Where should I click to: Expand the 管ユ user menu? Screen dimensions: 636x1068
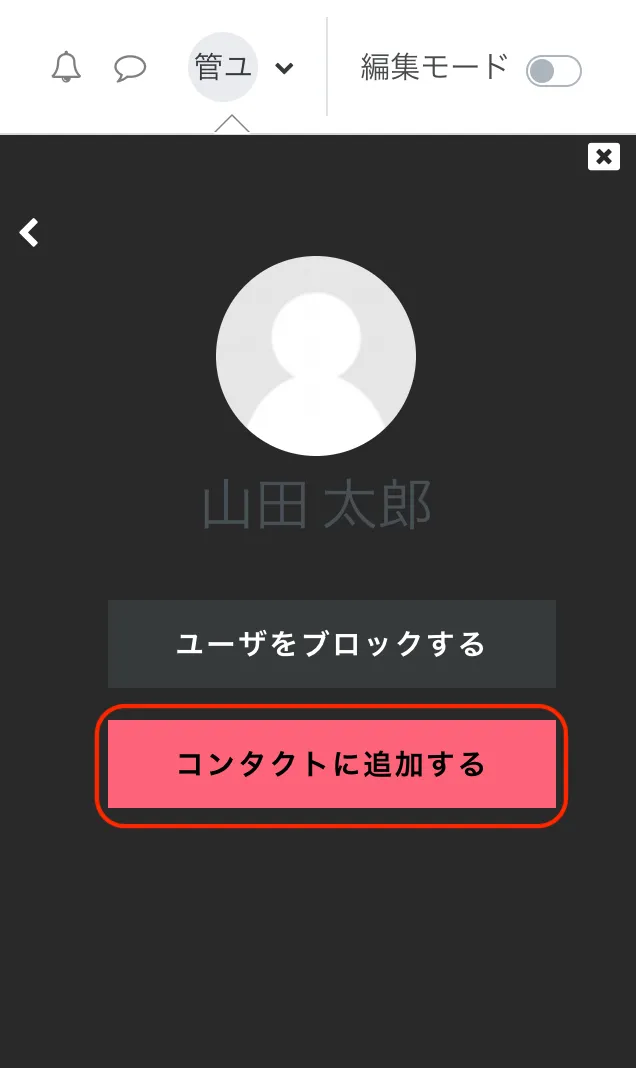(242, 68)
